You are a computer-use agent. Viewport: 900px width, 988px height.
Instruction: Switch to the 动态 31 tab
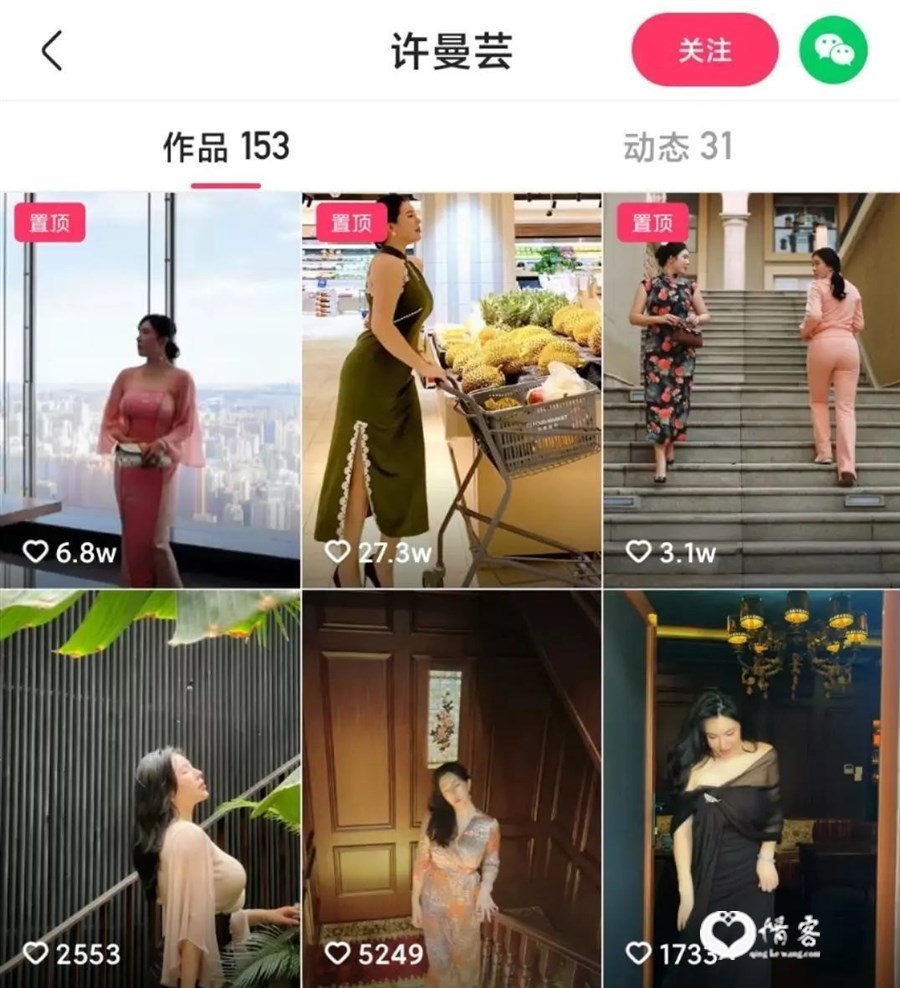[678, 148]
